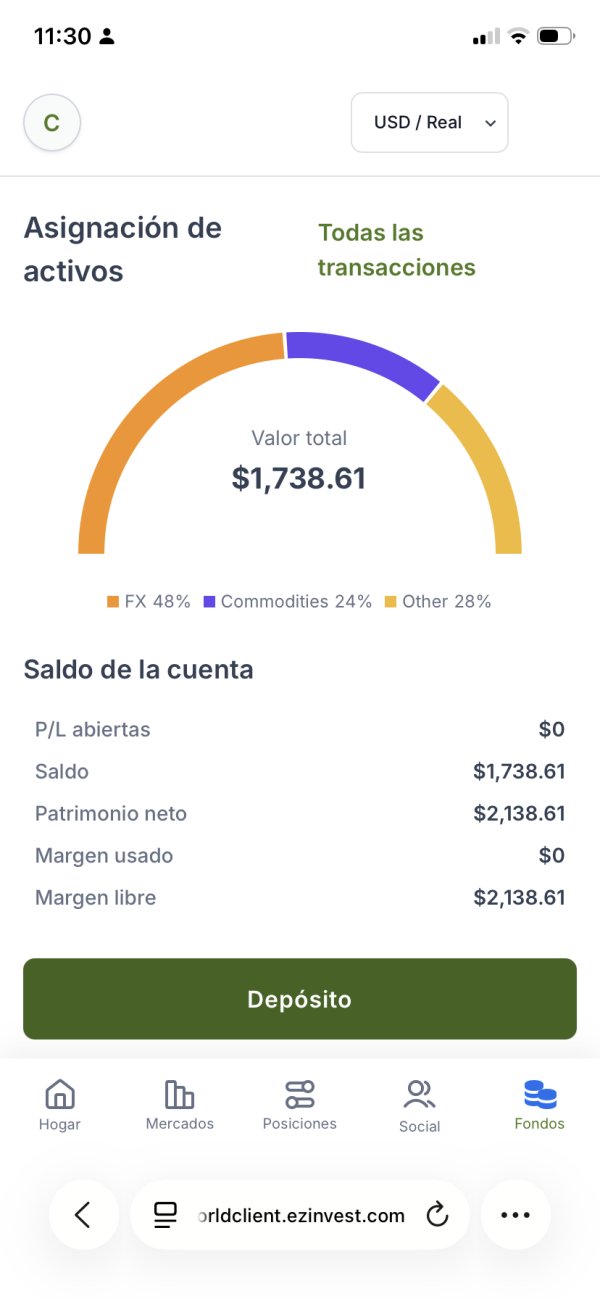Viewport: 600px width, 1299px height.
Task: Go back with the browser back arrow
Action: click(x=83, y=1215)
